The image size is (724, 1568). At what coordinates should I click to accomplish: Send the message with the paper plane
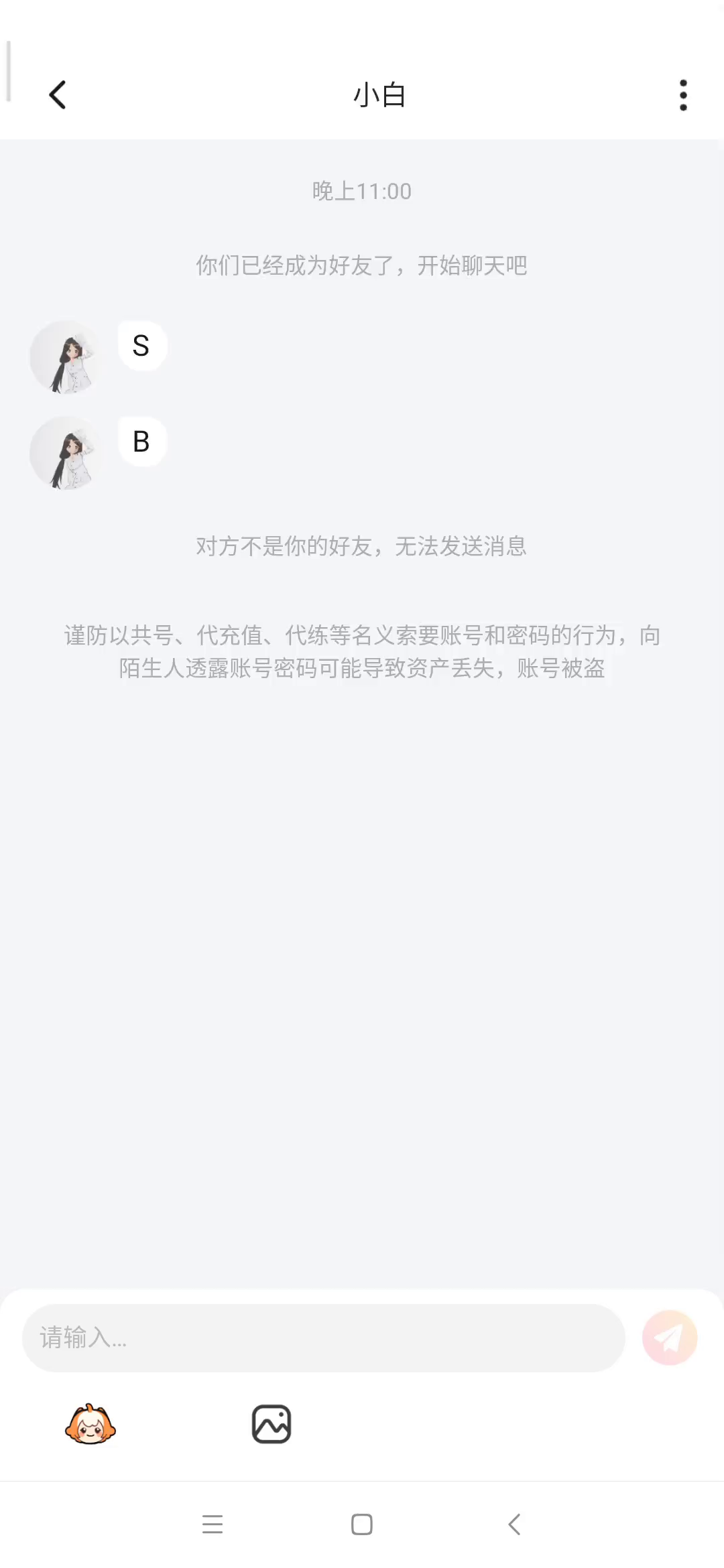point(669,1337)
